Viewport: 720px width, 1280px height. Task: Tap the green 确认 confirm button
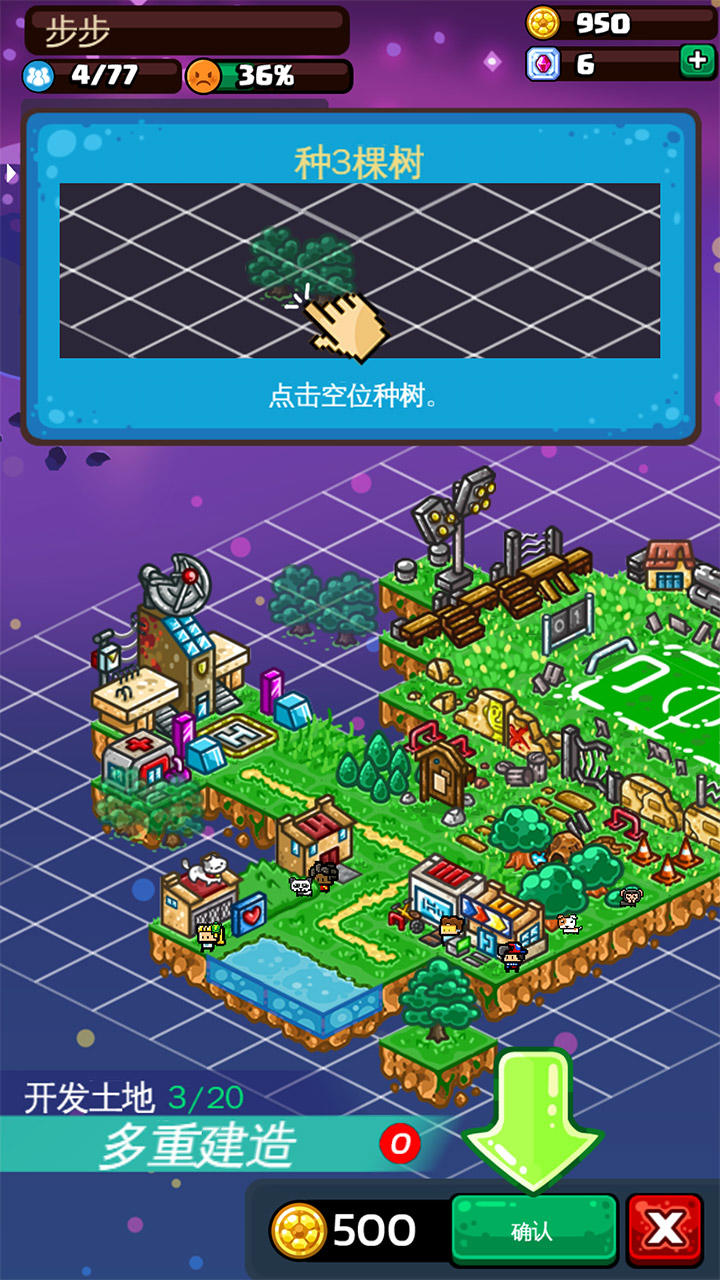point(532,1230)
